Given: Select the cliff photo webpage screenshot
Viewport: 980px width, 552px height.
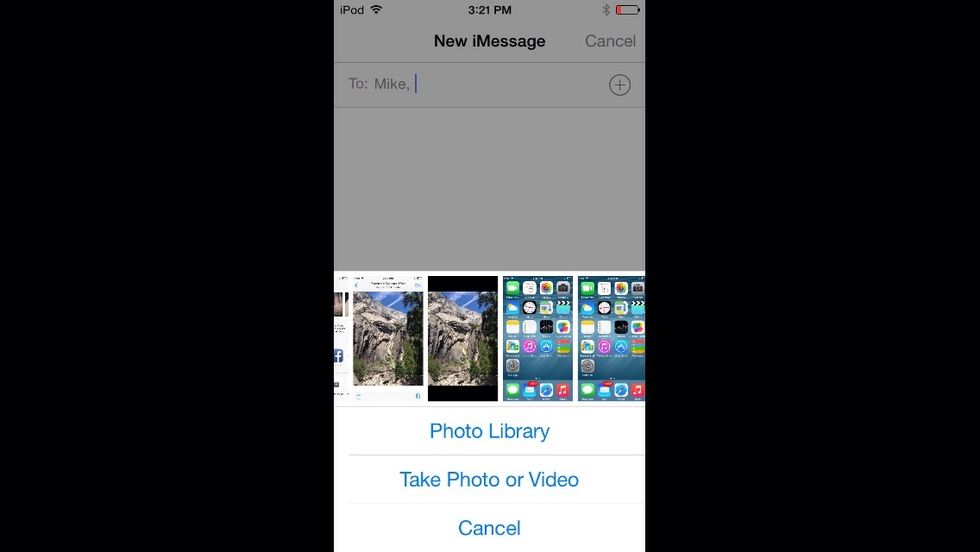Looking at the screenshot, I should [x=388, y=339].
